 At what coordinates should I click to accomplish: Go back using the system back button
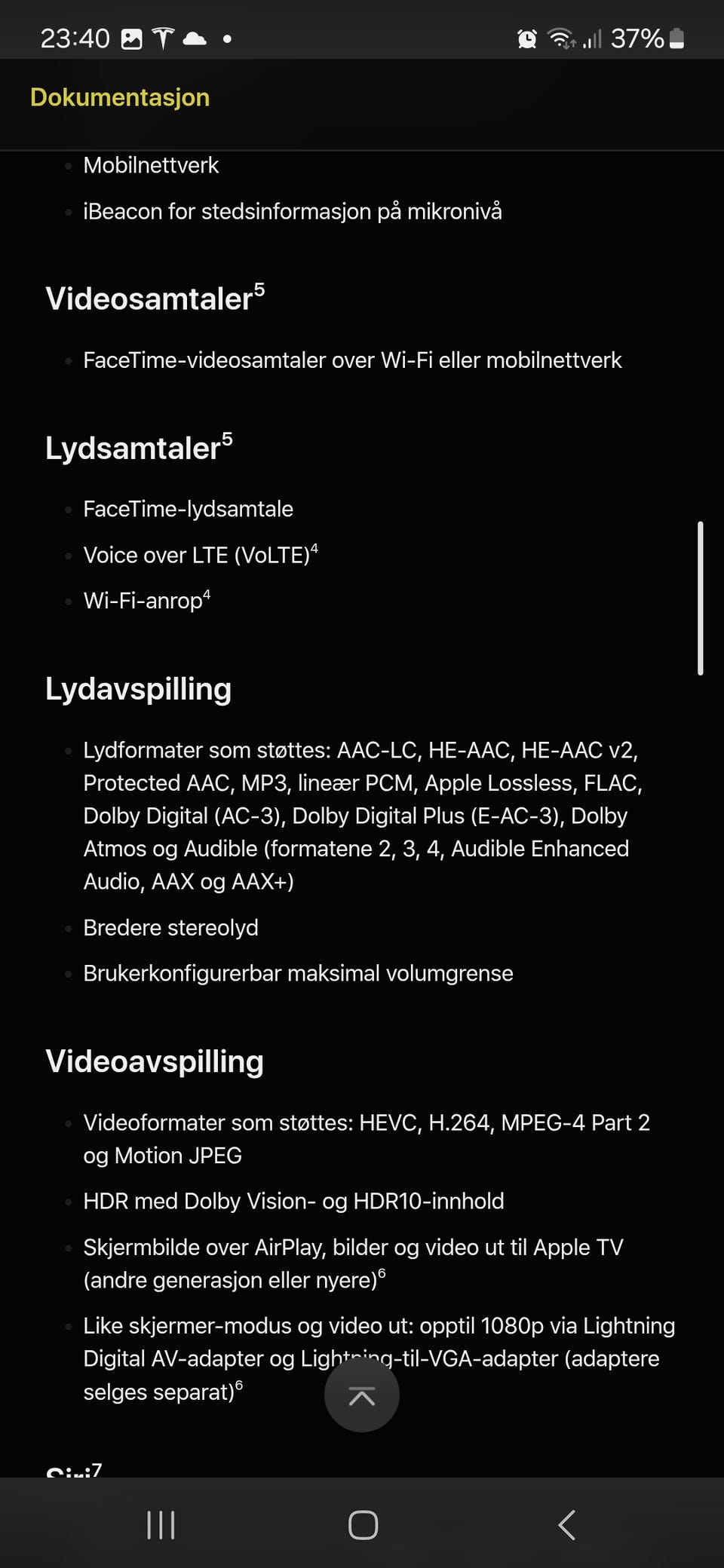[566, 1524]
